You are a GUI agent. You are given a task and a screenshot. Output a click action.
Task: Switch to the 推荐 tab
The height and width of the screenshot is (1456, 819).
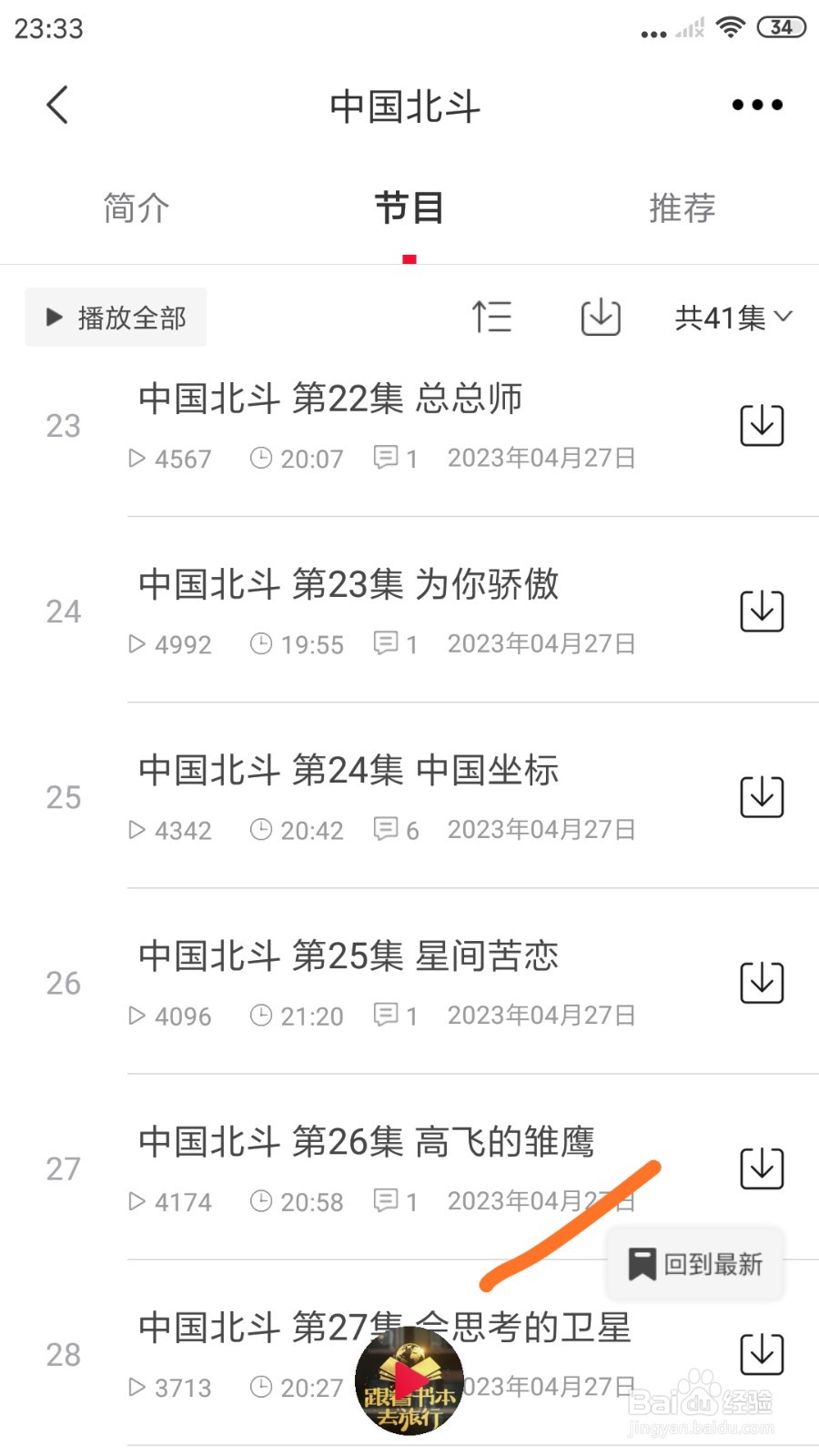[x=682, y=208]
